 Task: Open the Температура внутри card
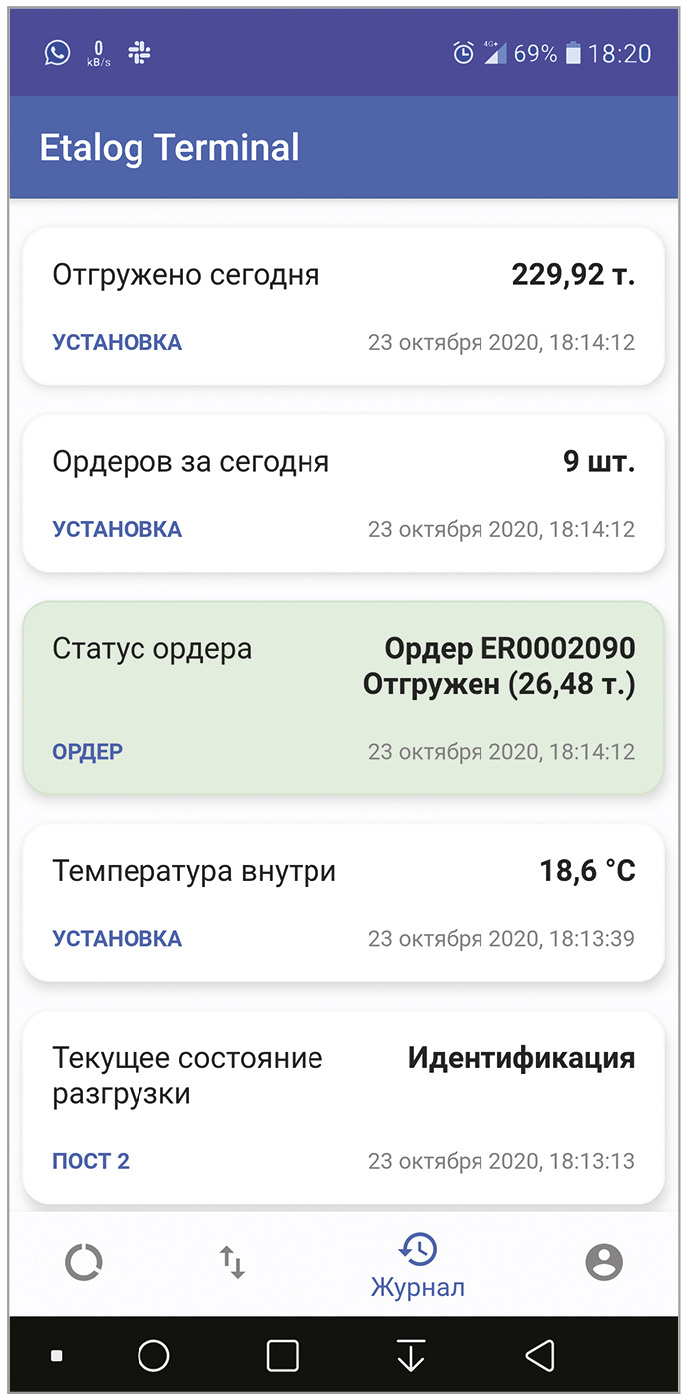[343, 902]
